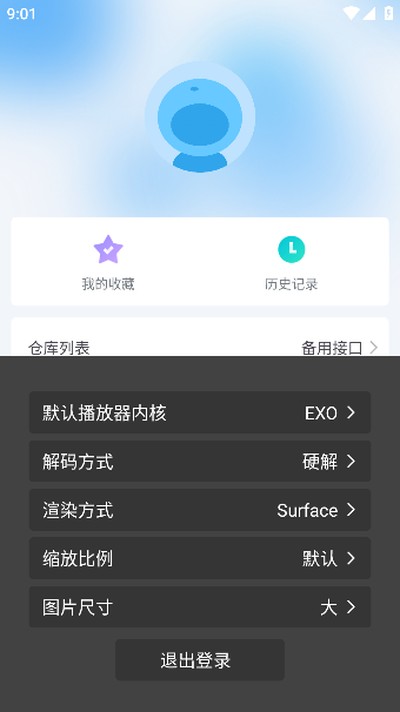Screen dimensions: 400x712
Task: Adjust 缩放比例 setting
Action: 200,558
